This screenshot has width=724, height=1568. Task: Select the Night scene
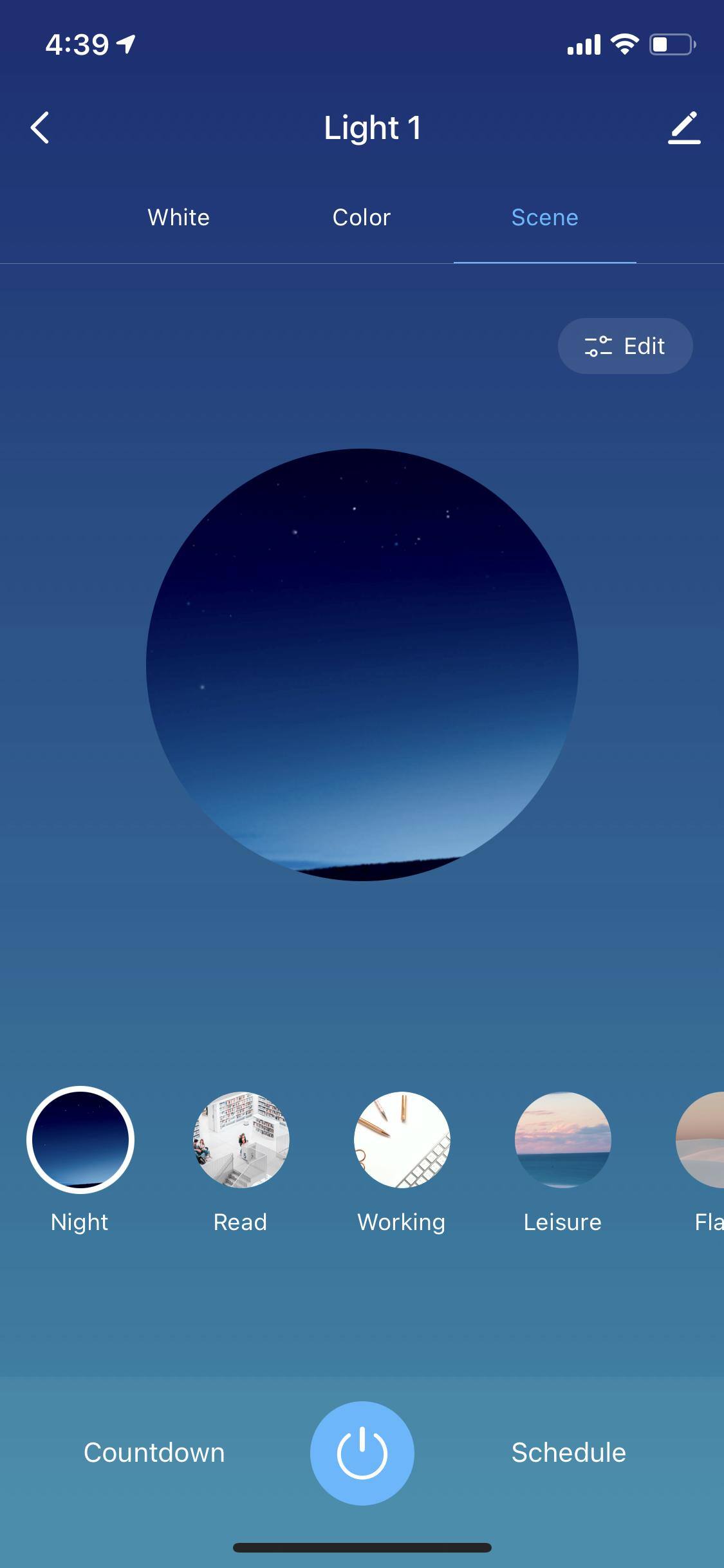pos(80,1140)
